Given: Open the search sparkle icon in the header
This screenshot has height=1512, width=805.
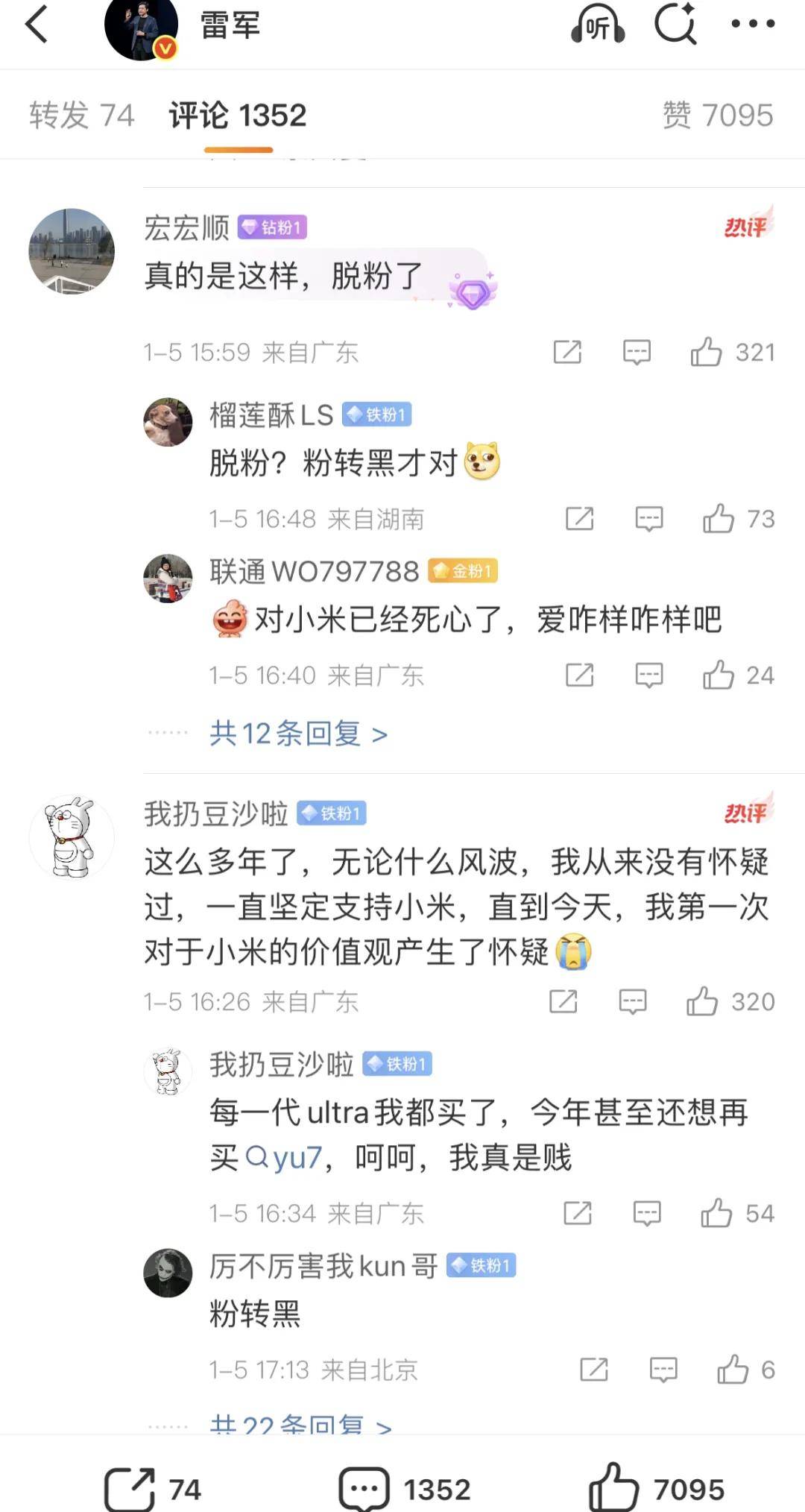Looking at the screenshot, I should pyautogui.click(x=675, y=24).
